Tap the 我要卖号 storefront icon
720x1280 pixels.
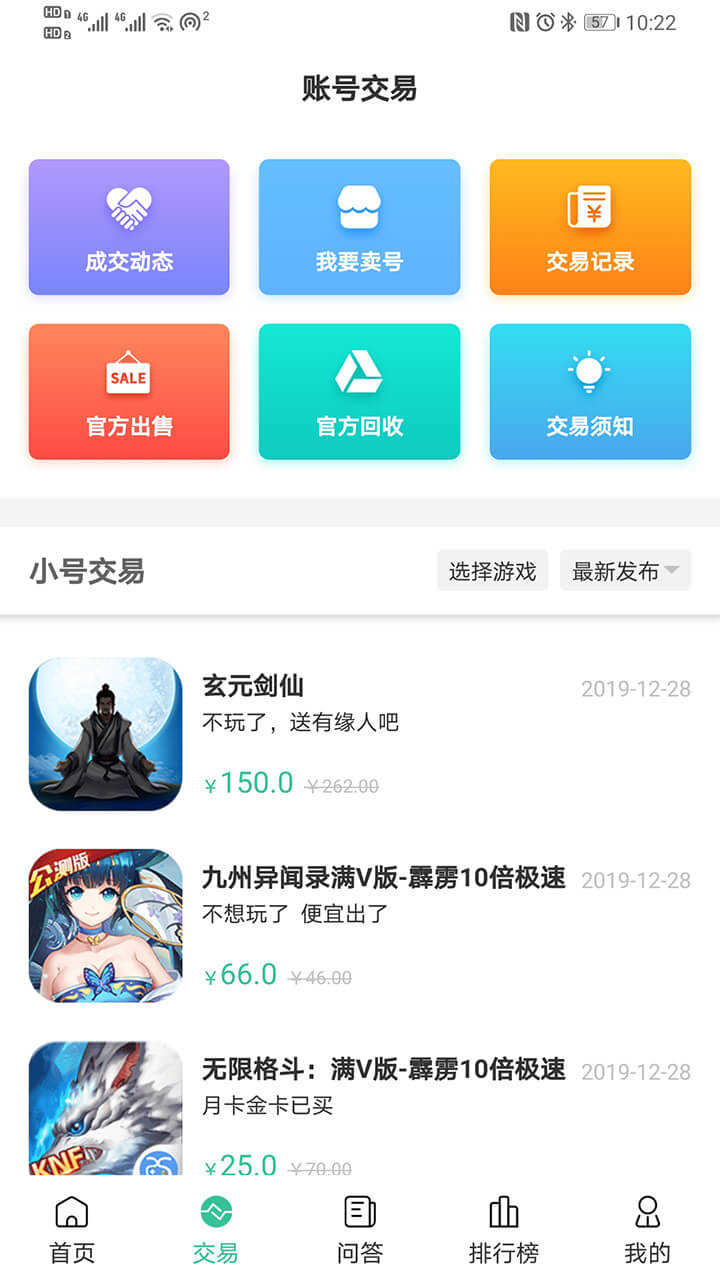359,205
